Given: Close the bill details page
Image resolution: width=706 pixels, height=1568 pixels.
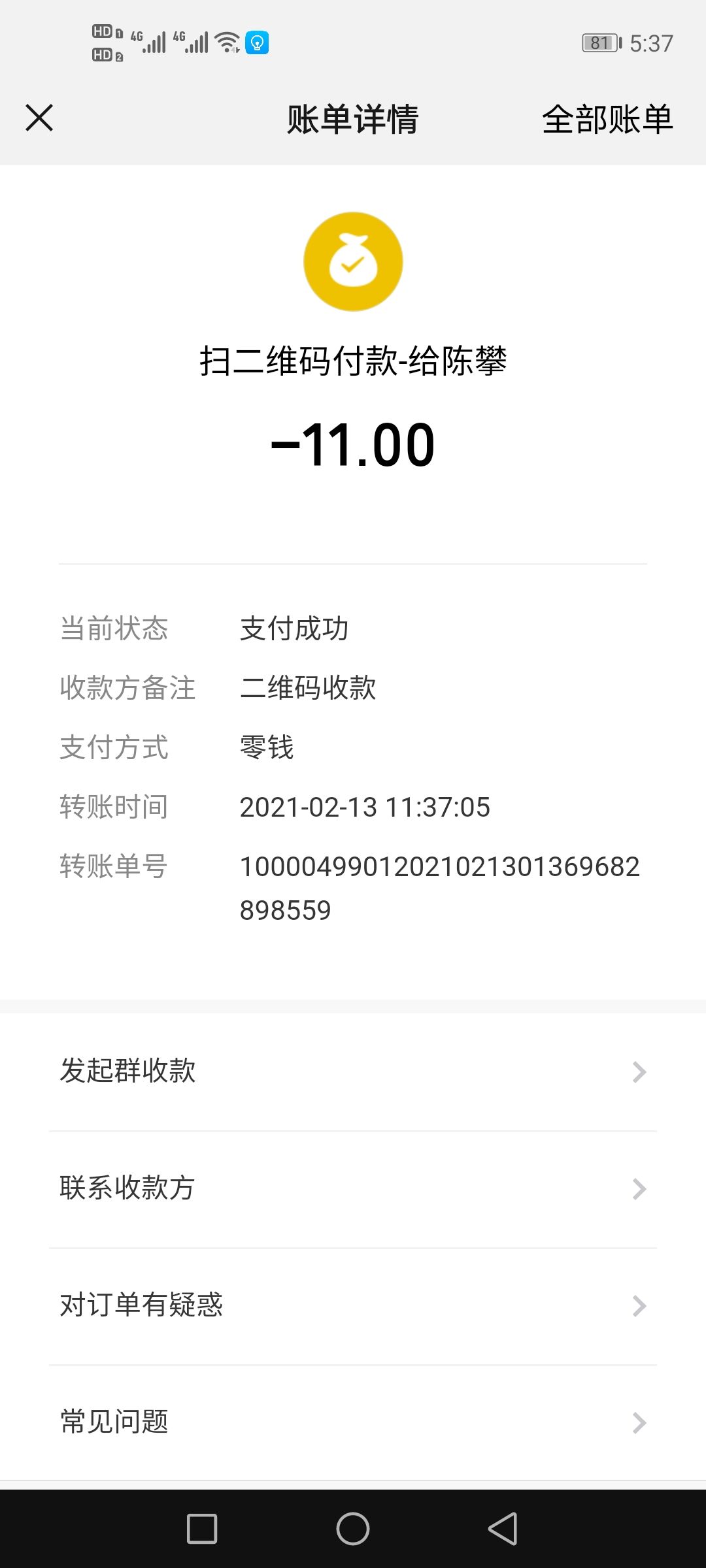Looking at the screenshot, I should pyautogui.click(x=39, y=118).
